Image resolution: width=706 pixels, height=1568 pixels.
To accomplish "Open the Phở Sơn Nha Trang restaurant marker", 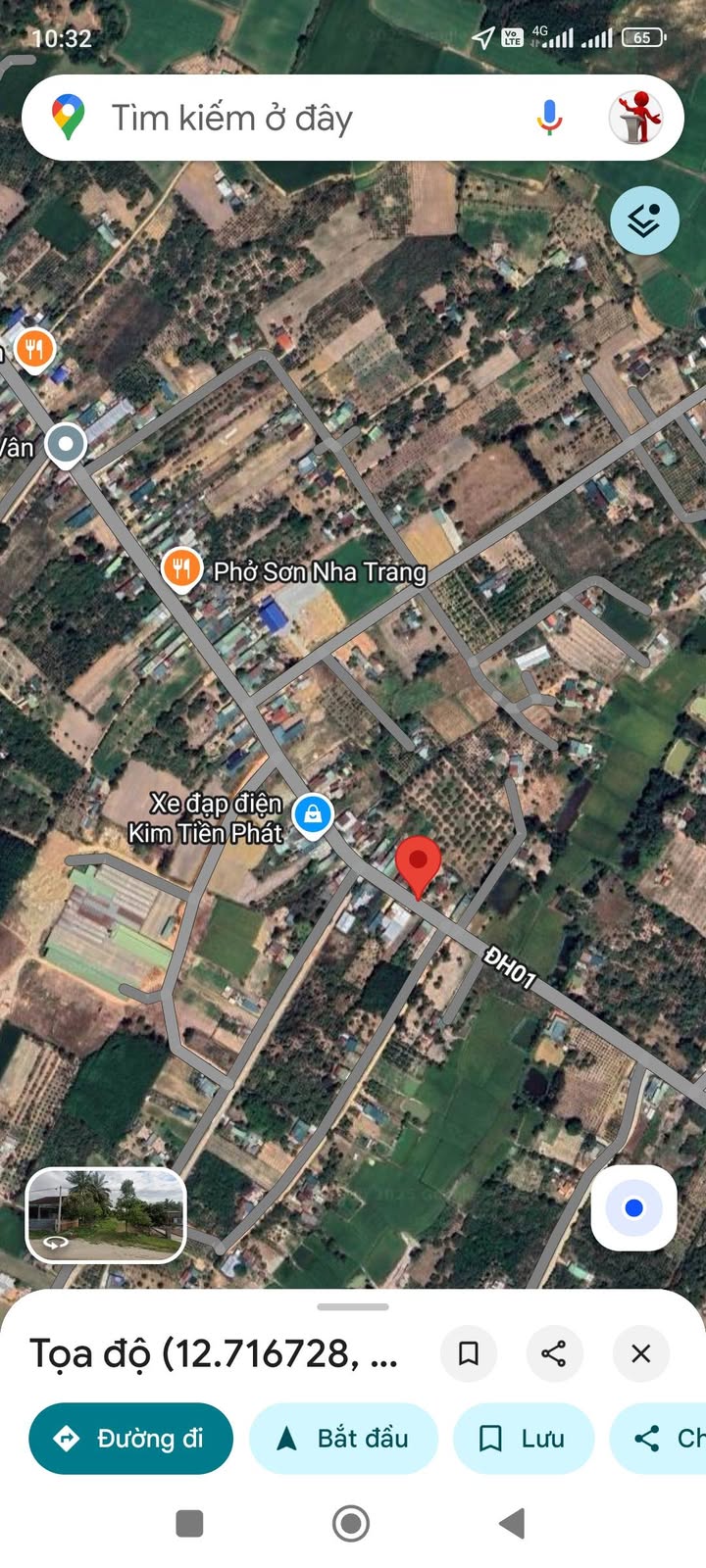I will click(x=181, y=568).
